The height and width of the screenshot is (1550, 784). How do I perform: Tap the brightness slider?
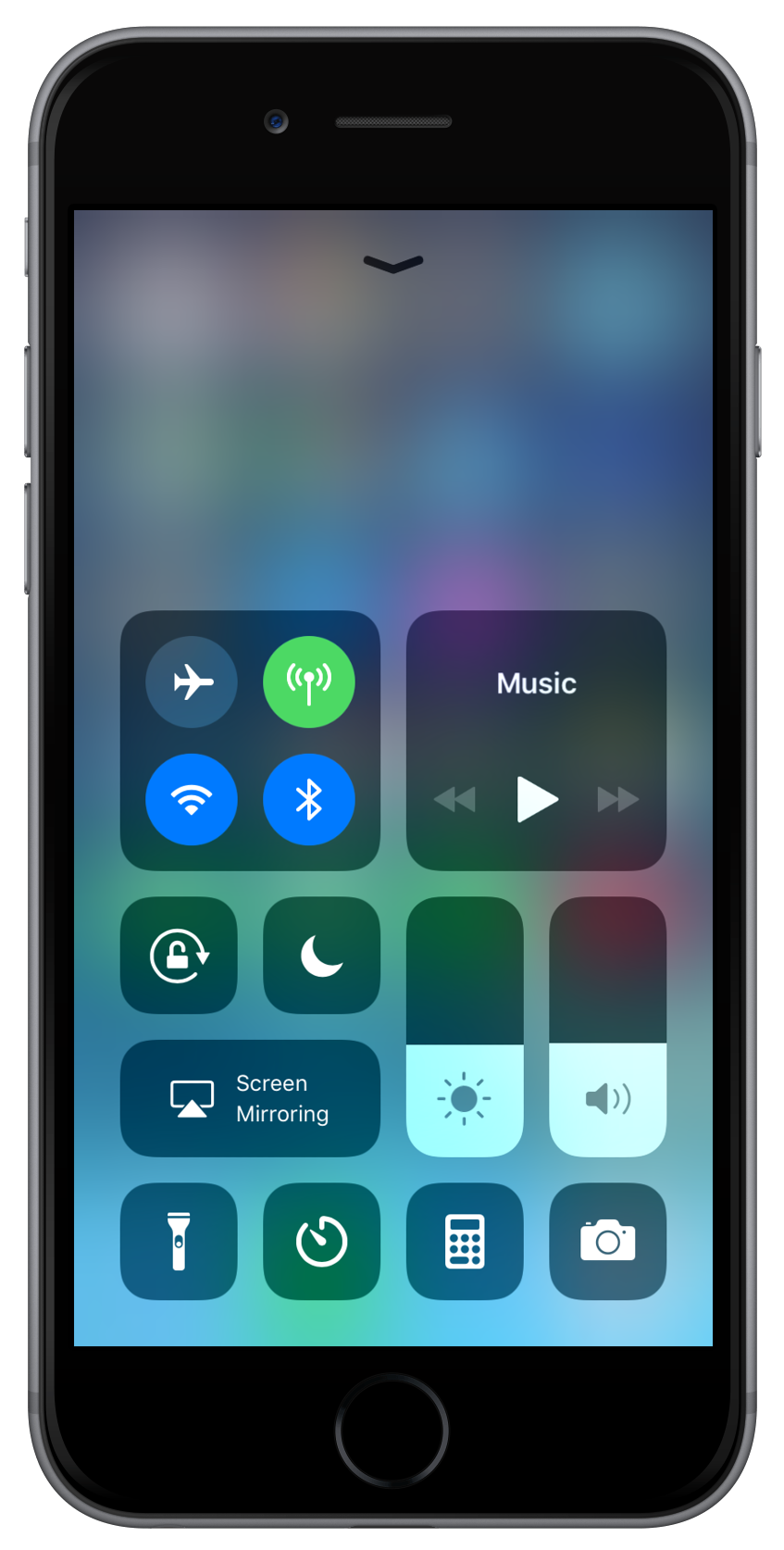pos(465,1026)
